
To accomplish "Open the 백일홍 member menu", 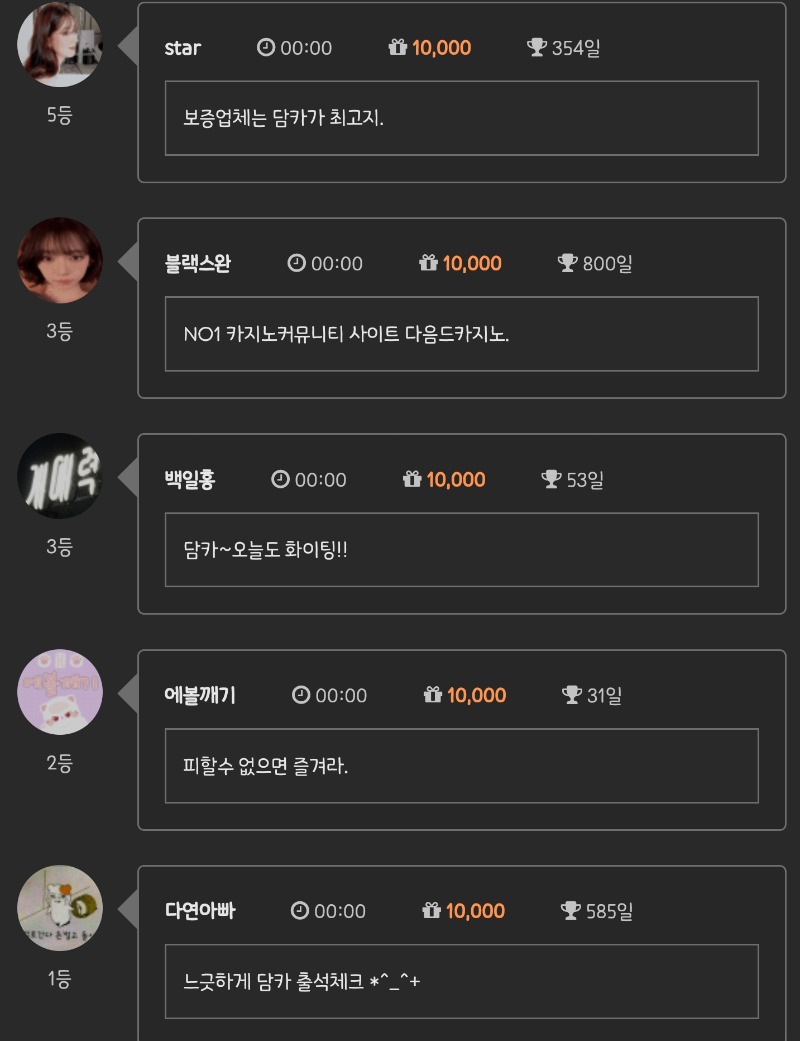I will (189, 480).
